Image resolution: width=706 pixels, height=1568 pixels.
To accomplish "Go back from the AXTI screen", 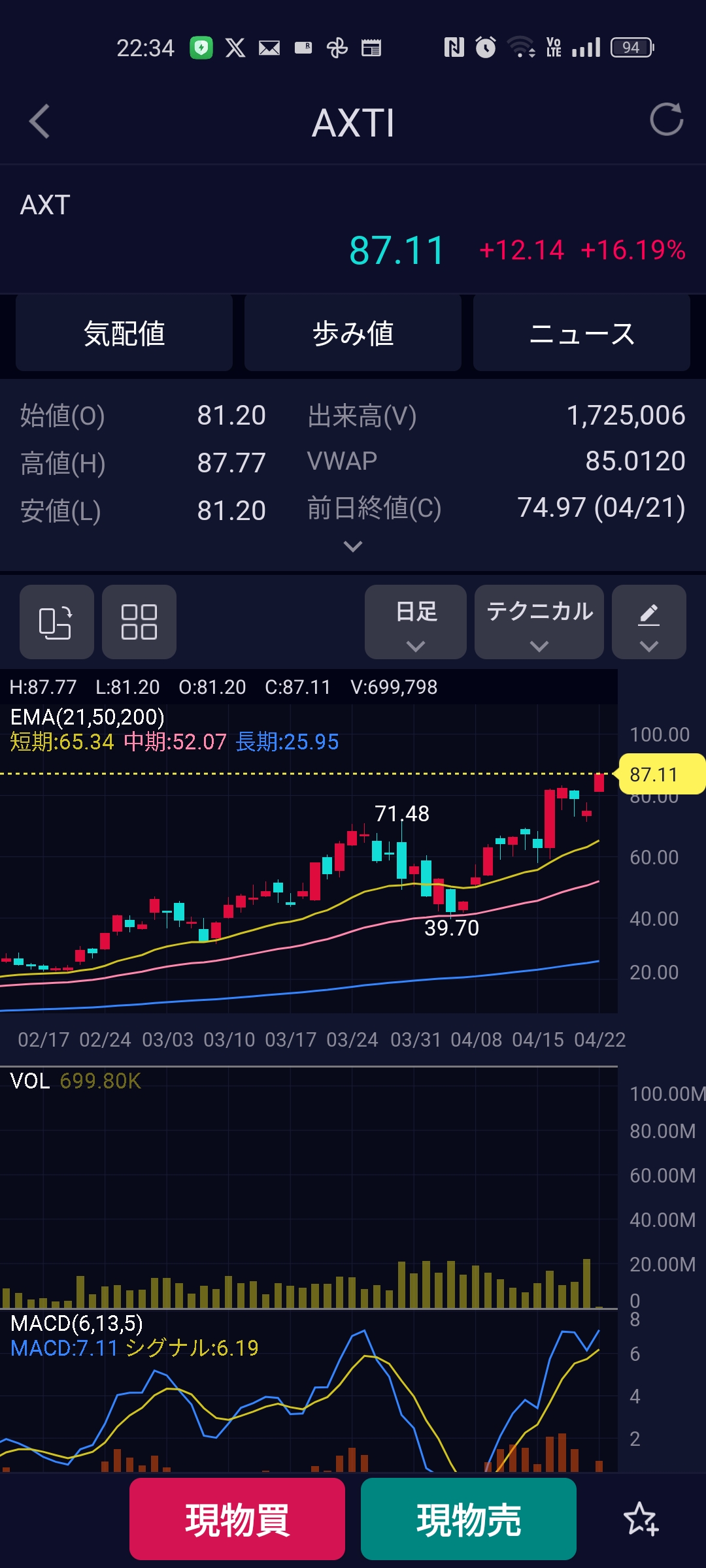I will (x=40, y=122).
